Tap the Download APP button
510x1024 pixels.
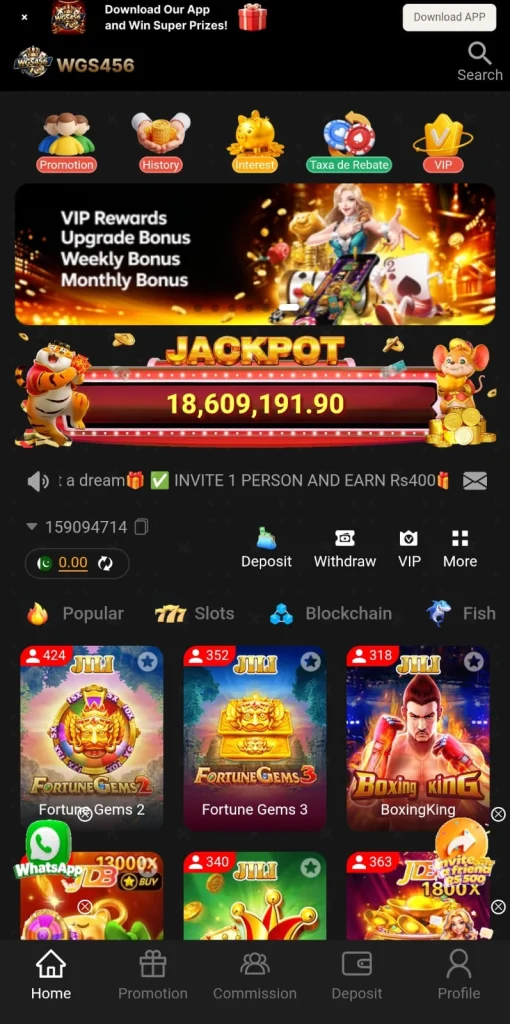click(449, 18)
